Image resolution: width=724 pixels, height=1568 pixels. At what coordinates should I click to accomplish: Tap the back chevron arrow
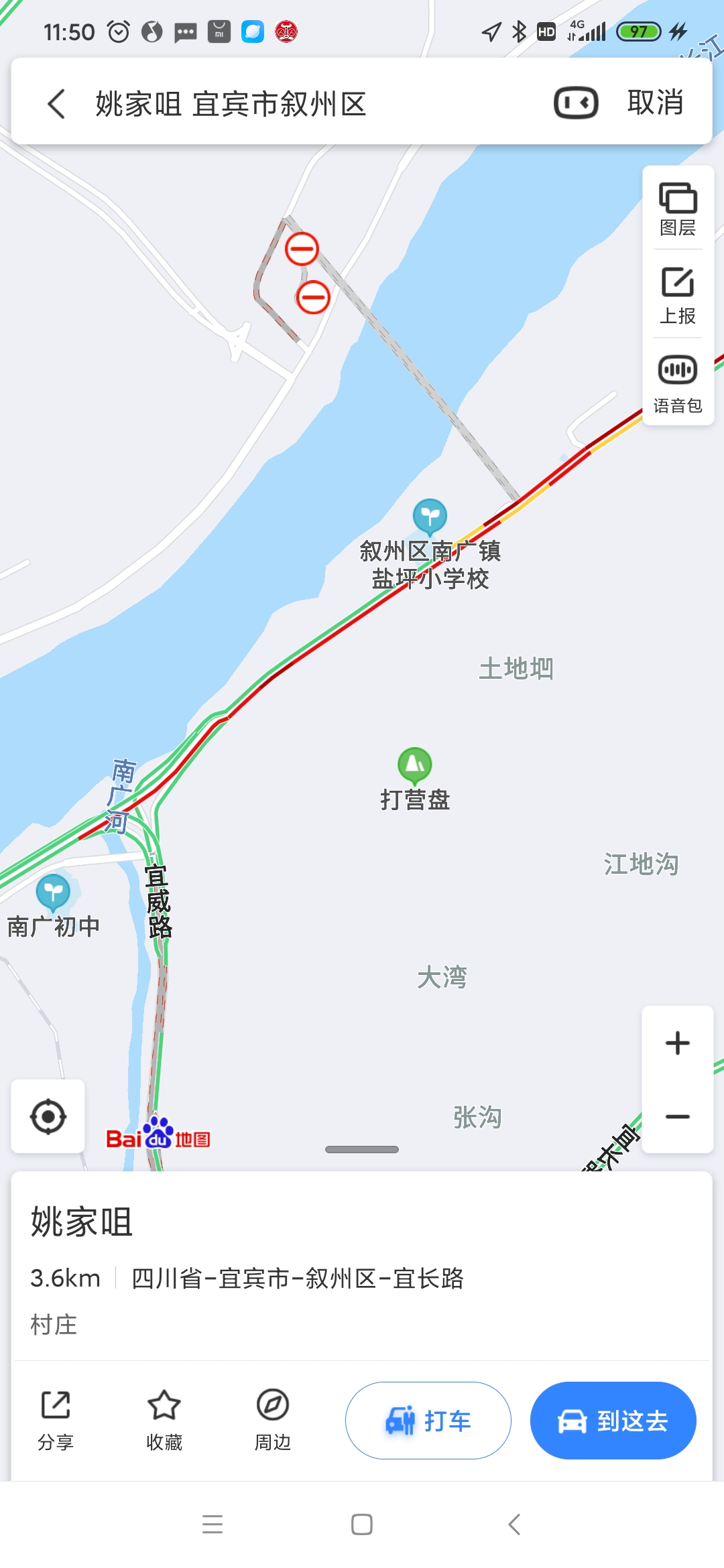tap(56, 103)
